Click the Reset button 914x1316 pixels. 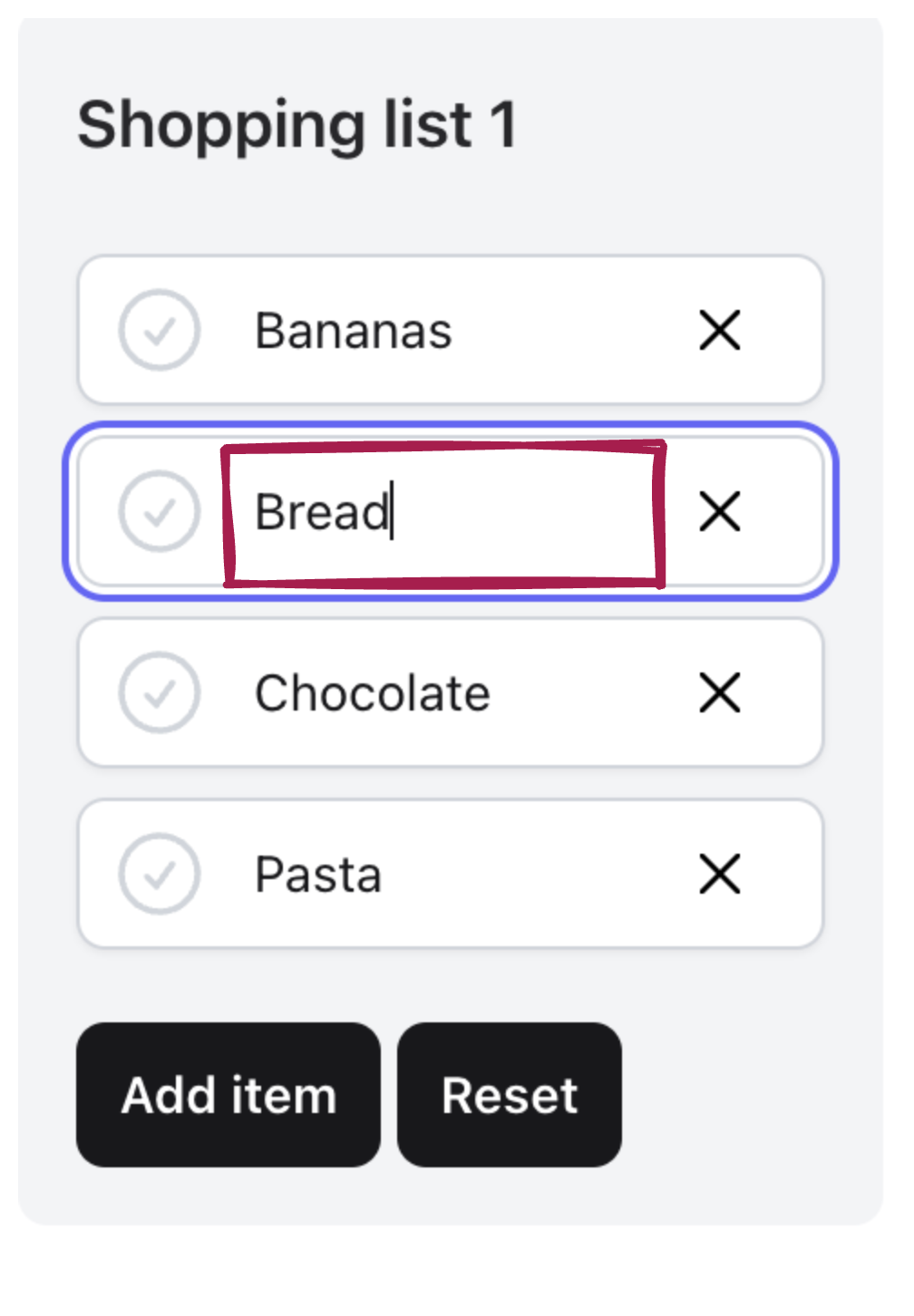(x=509, y=1095)
